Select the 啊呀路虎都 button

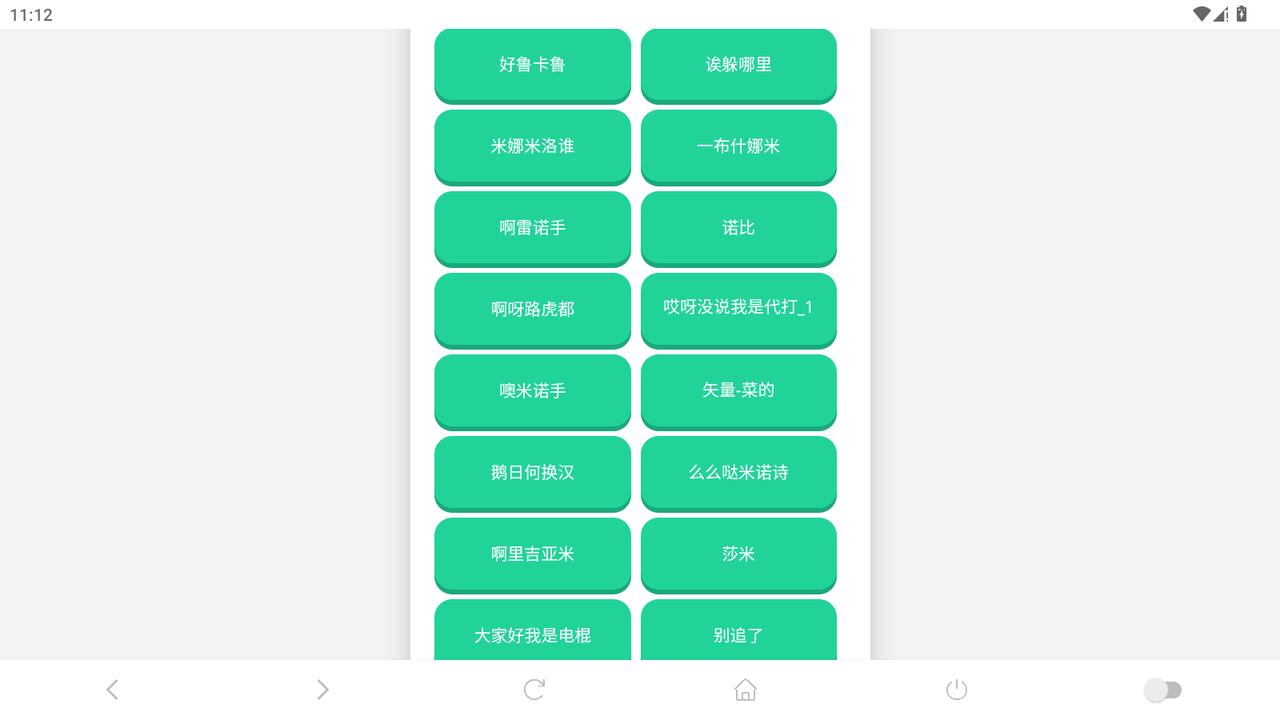(532, 309)
